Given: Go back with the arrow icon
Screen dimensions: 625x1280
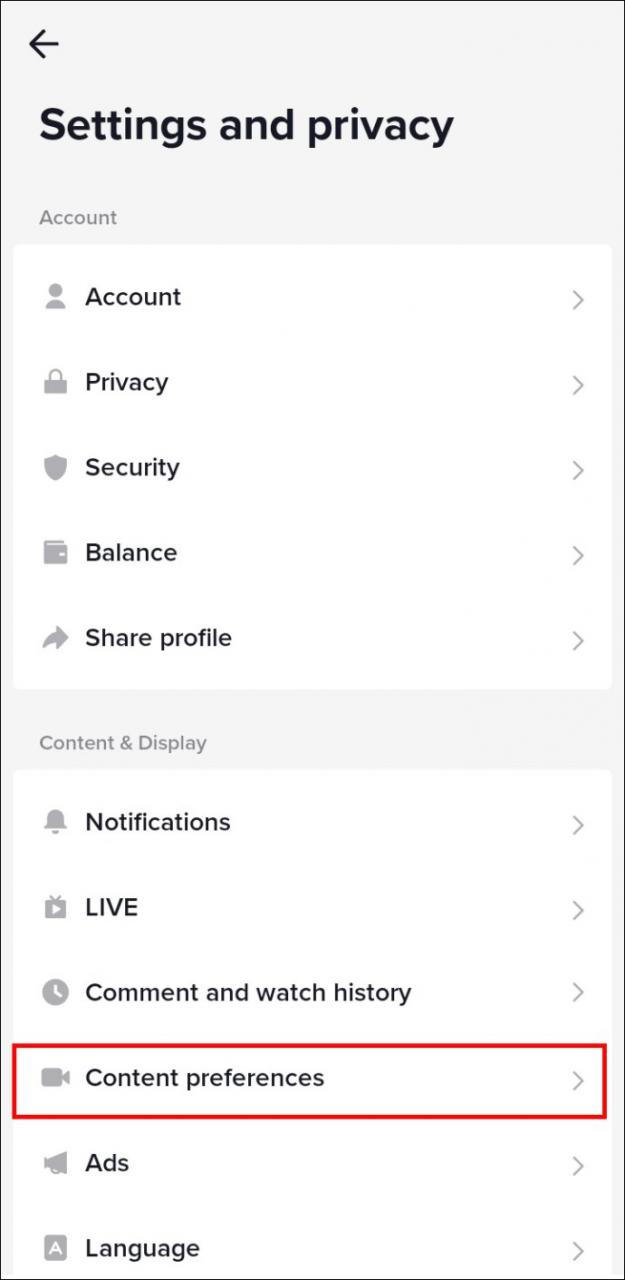Looking at the screenshot, I should 44,44.
